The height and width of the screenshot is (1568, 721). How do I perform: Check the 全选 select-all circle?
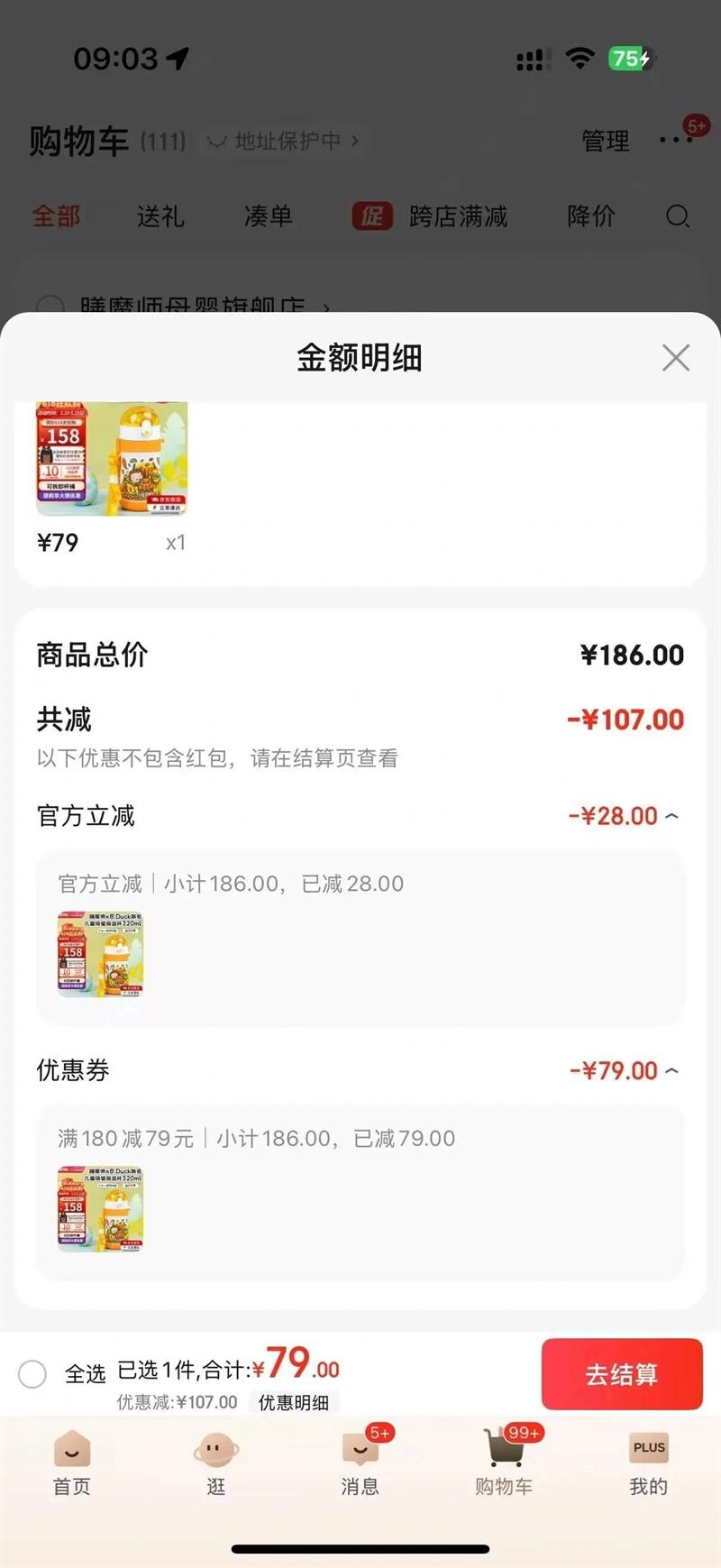tap(32, 1374)
